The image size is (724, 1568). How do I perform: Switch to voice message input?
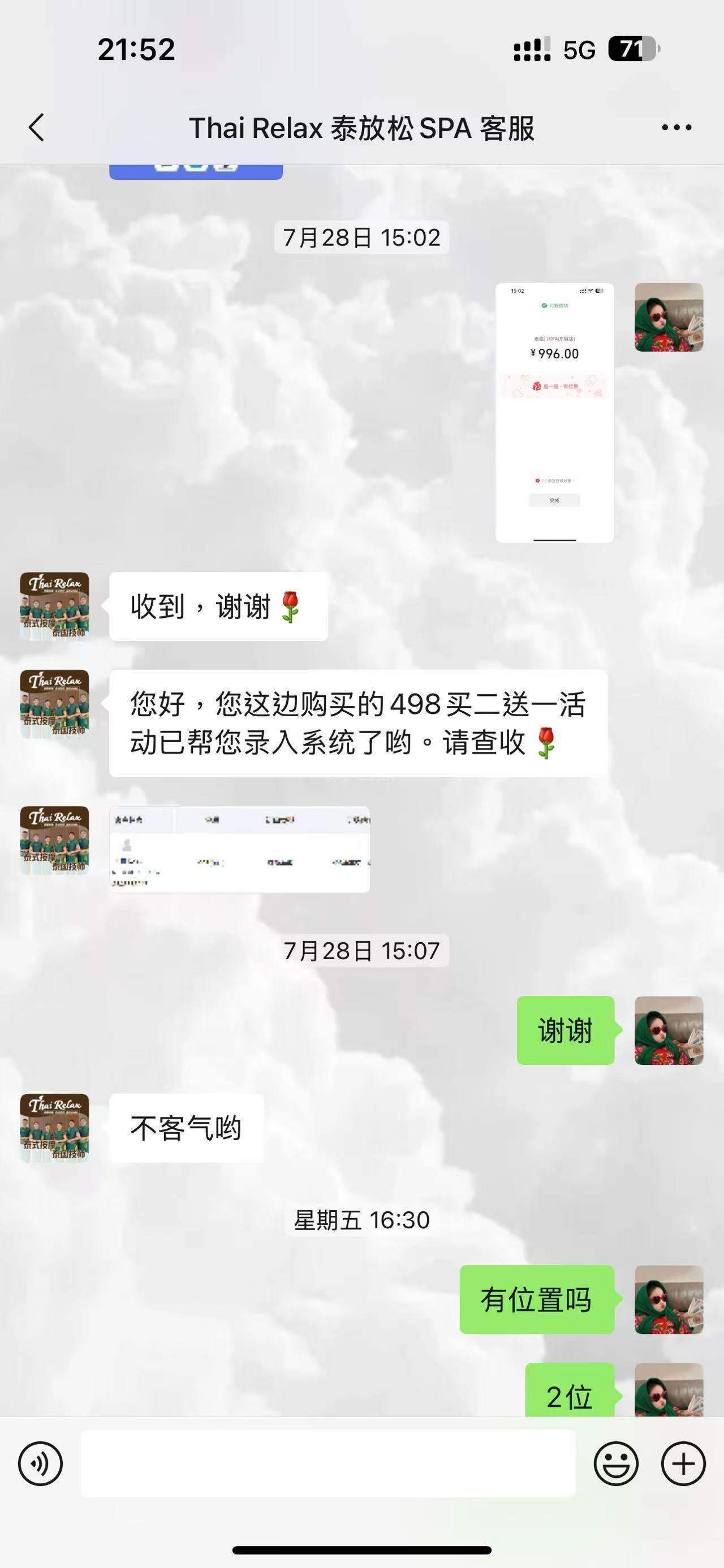point(40,1463)
